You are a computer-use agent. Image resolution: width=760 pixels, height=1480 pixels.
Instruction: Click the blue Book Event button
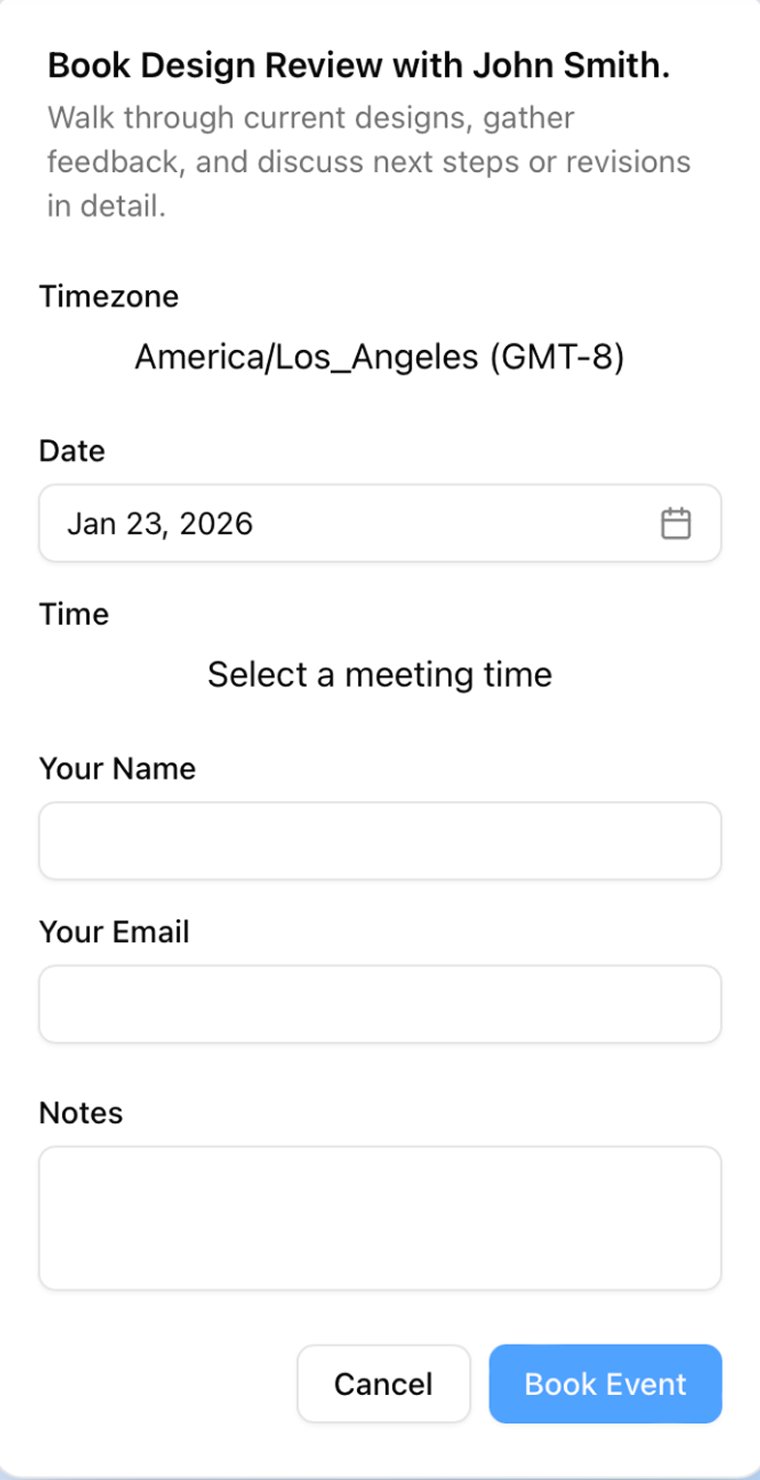pos(605,1384)
